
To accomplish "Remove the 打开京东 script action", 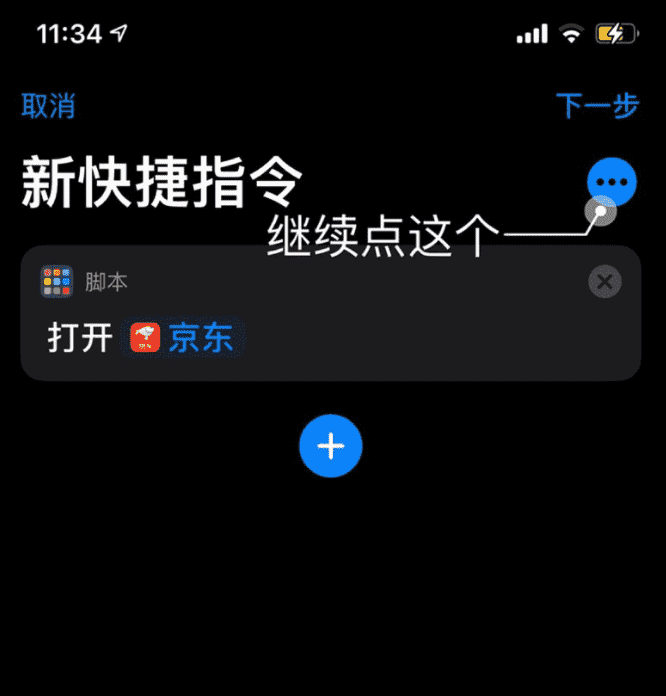I will point(603,282).
